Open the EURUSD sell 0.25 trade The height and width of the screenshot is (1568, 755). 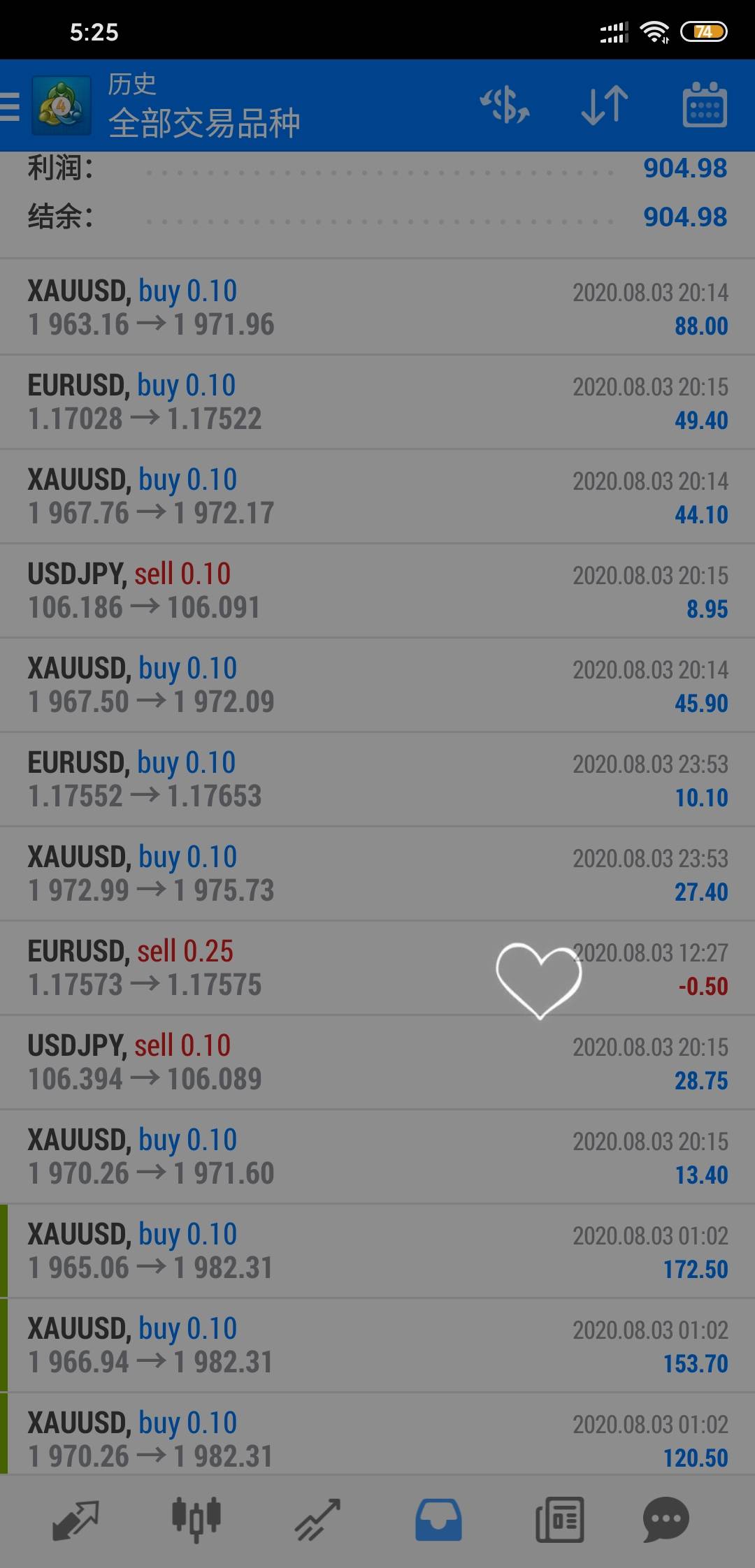377,968
